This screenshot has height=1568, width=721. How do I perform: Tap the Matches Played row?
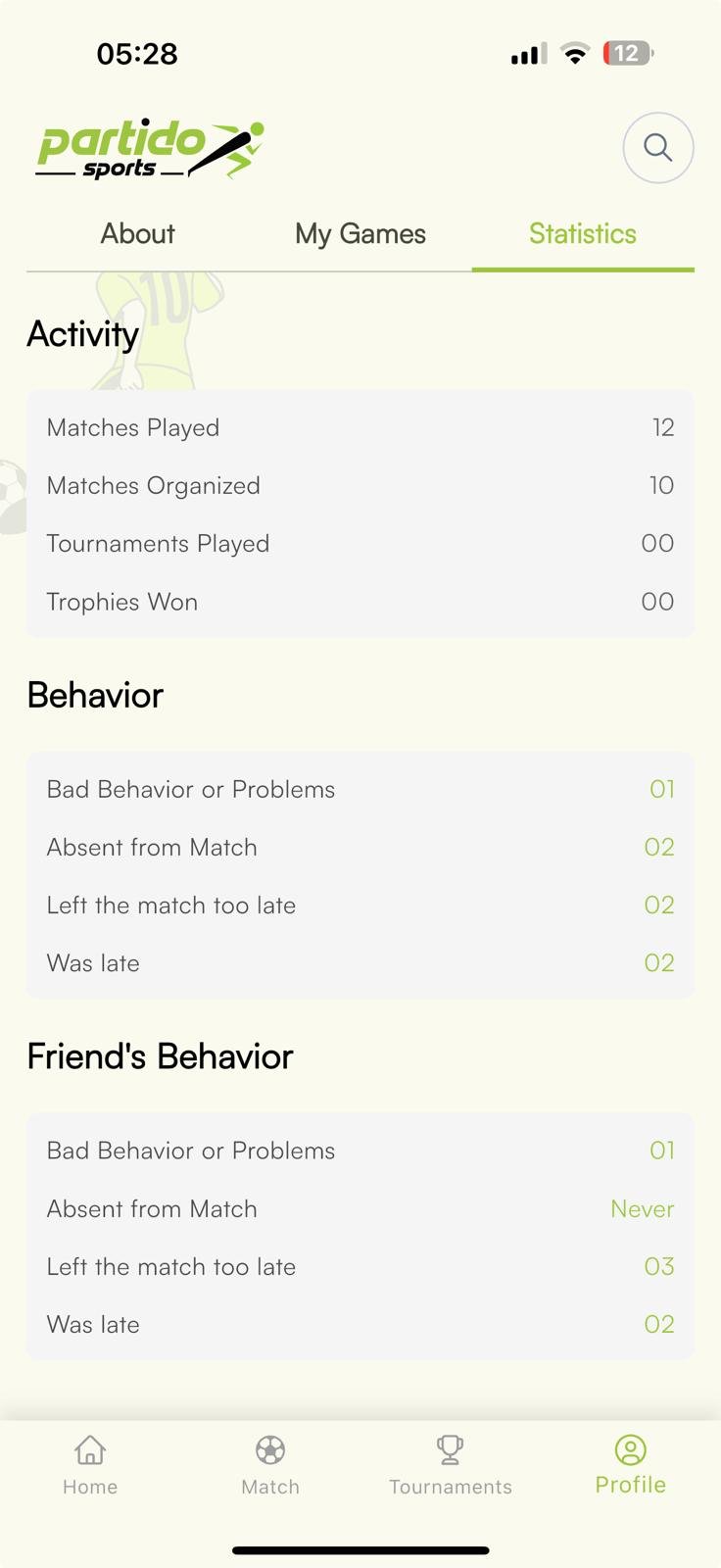[x=360, y=427]
